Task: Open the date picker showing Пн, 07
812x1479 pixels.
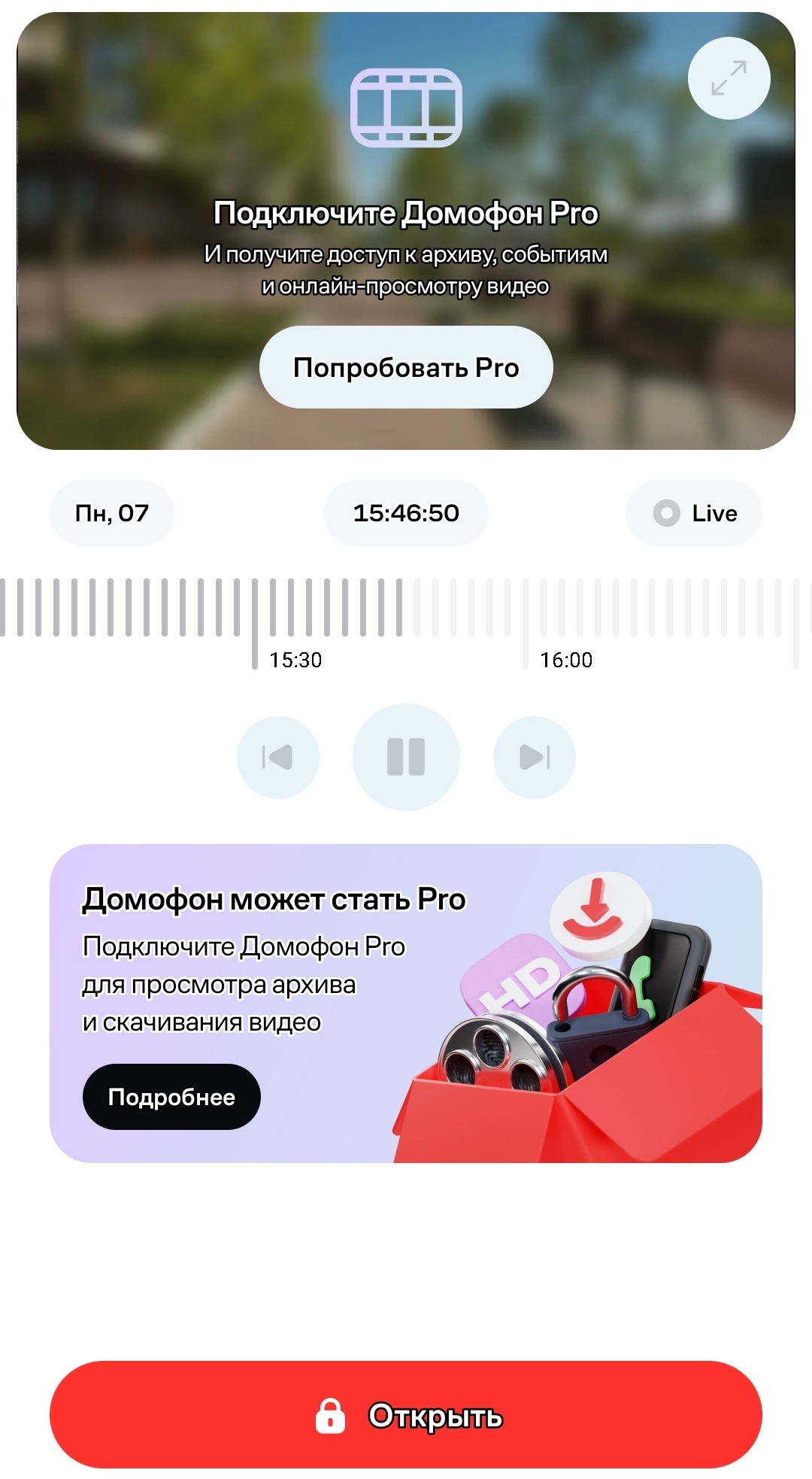Action: [x=112, y=513]
